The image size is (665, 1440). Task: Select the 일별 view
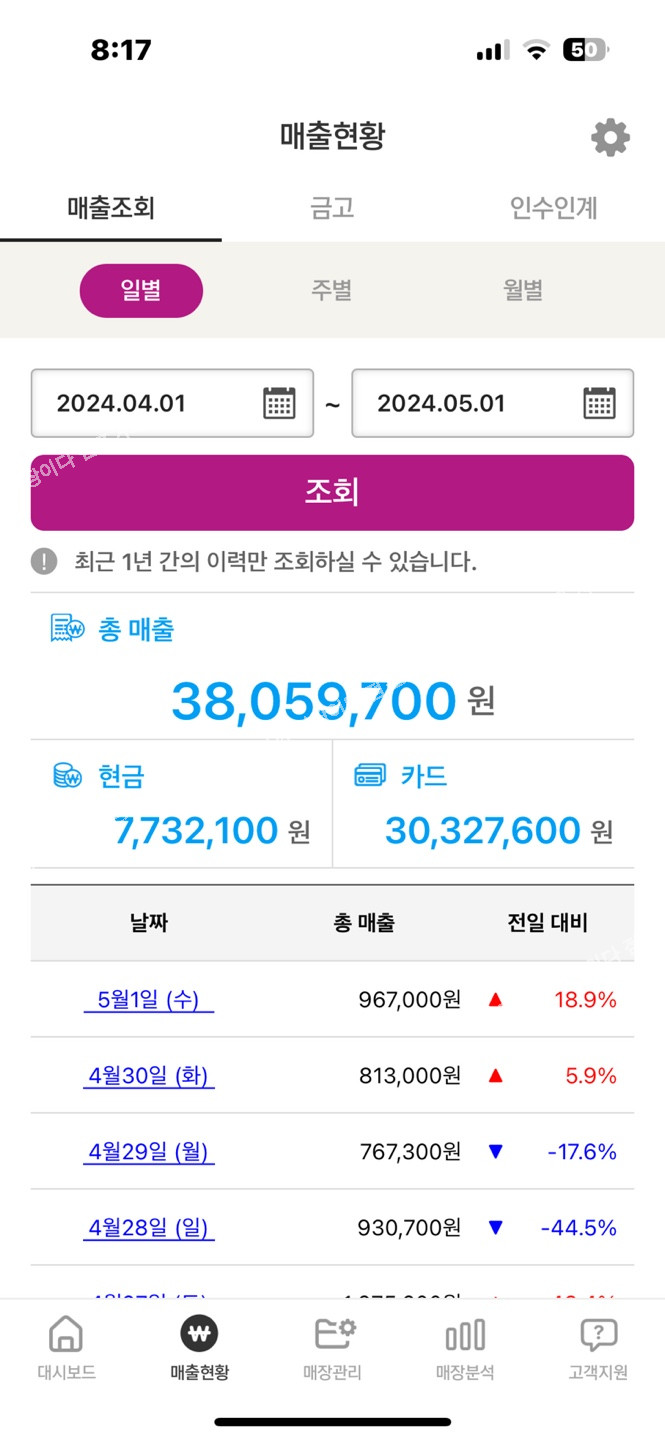tap(141, 291)
